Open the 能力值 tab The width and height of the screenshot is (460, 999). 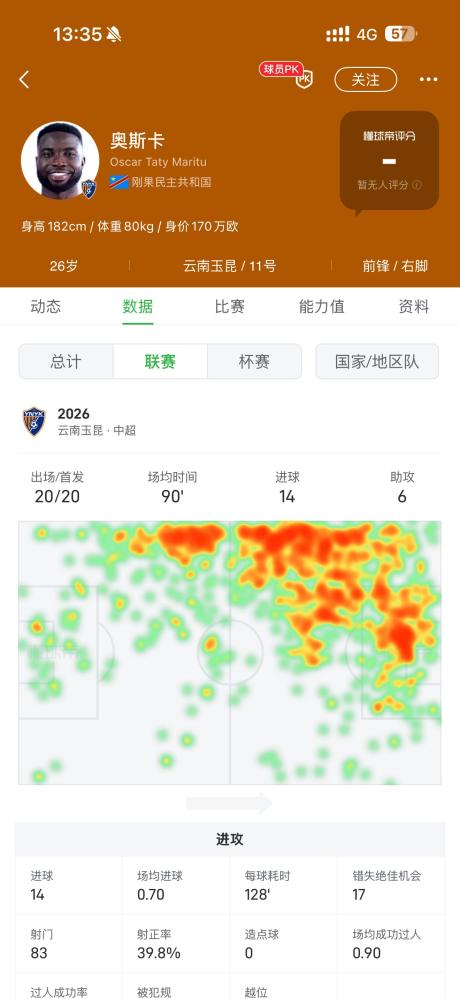322,306
